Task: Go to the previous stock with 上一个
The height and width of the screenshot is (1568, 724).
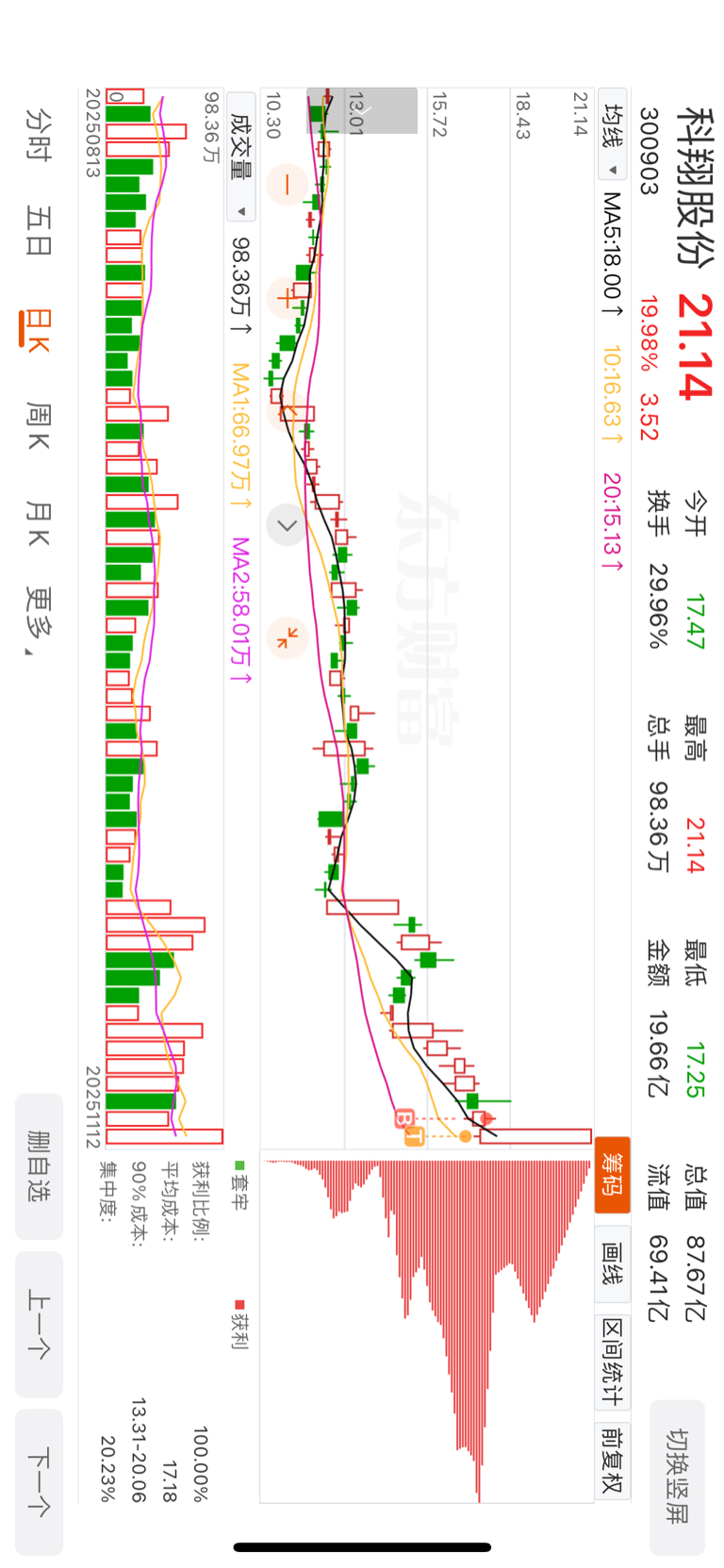Action: tap(39, 1324)
